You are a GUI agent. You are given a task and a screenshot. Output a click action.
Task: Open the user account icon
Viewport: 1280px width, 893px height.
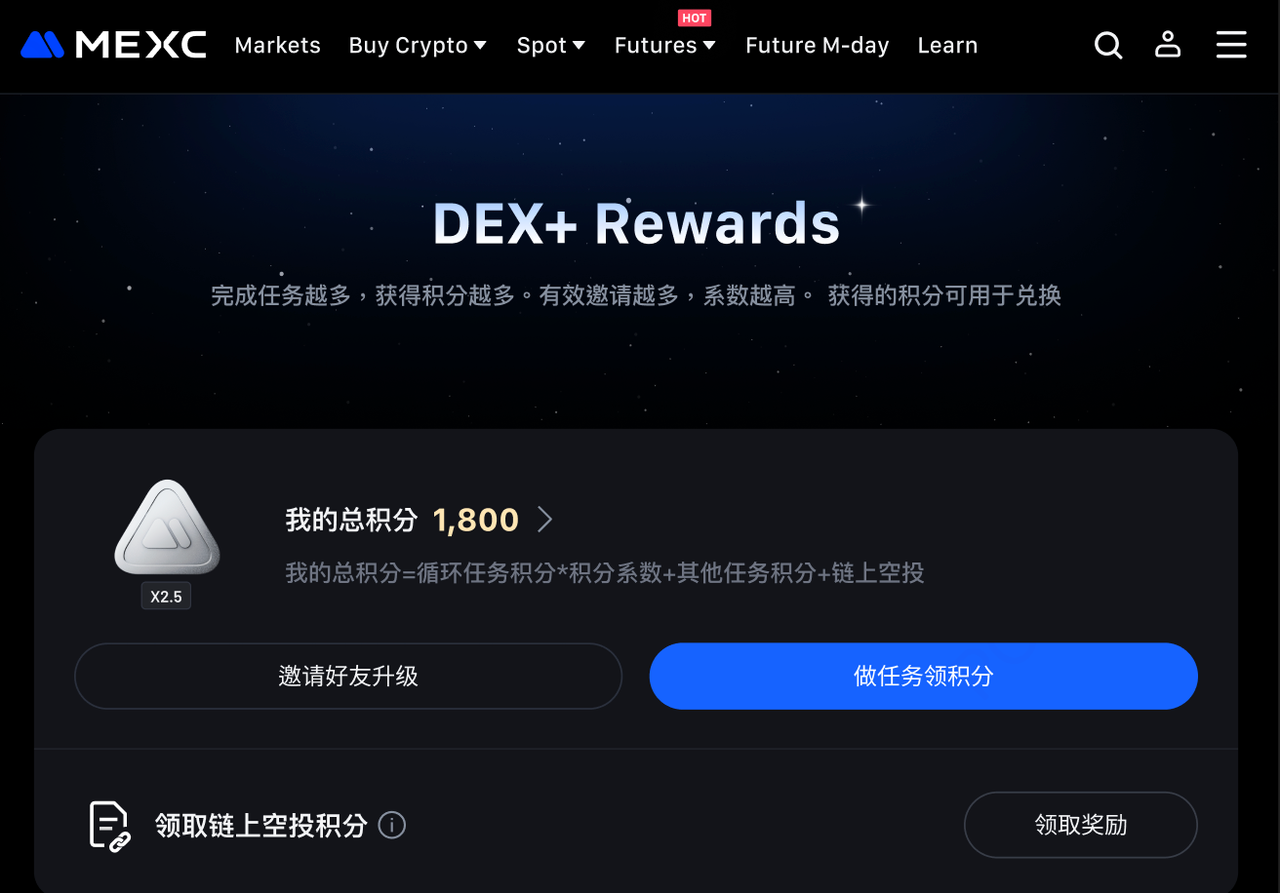click(1168, 45)
